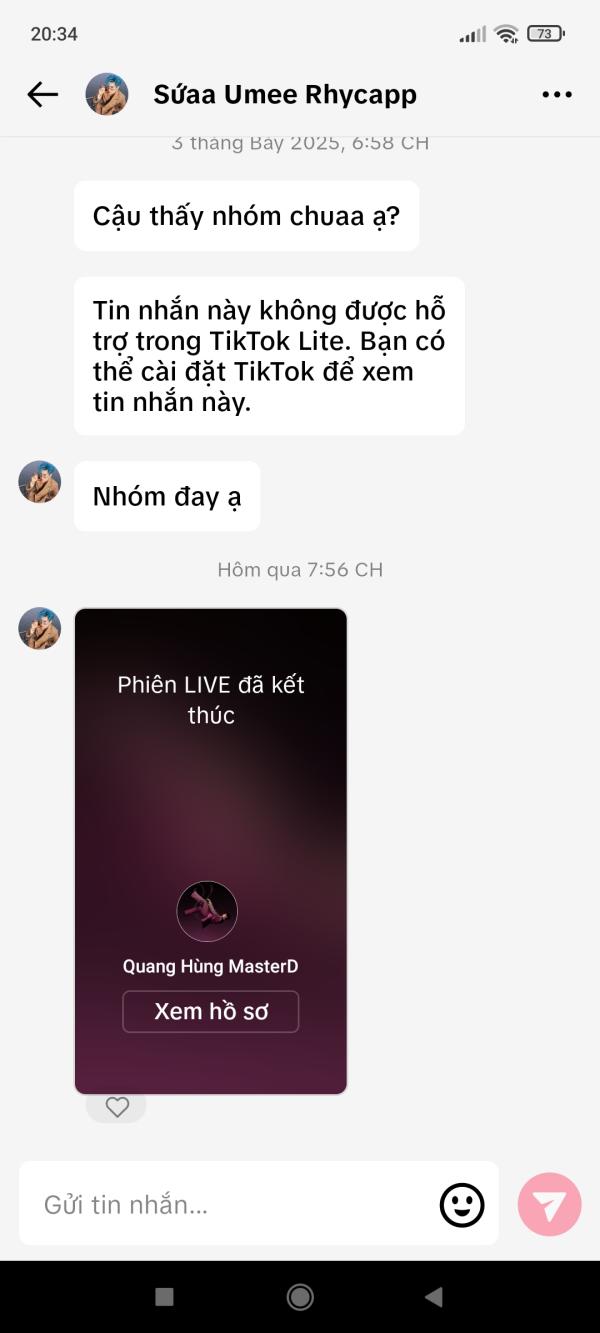This screenshot has width=600, height=1333.
Task: Like the shared LIVE message with the heart
Action: (117, 1107)
